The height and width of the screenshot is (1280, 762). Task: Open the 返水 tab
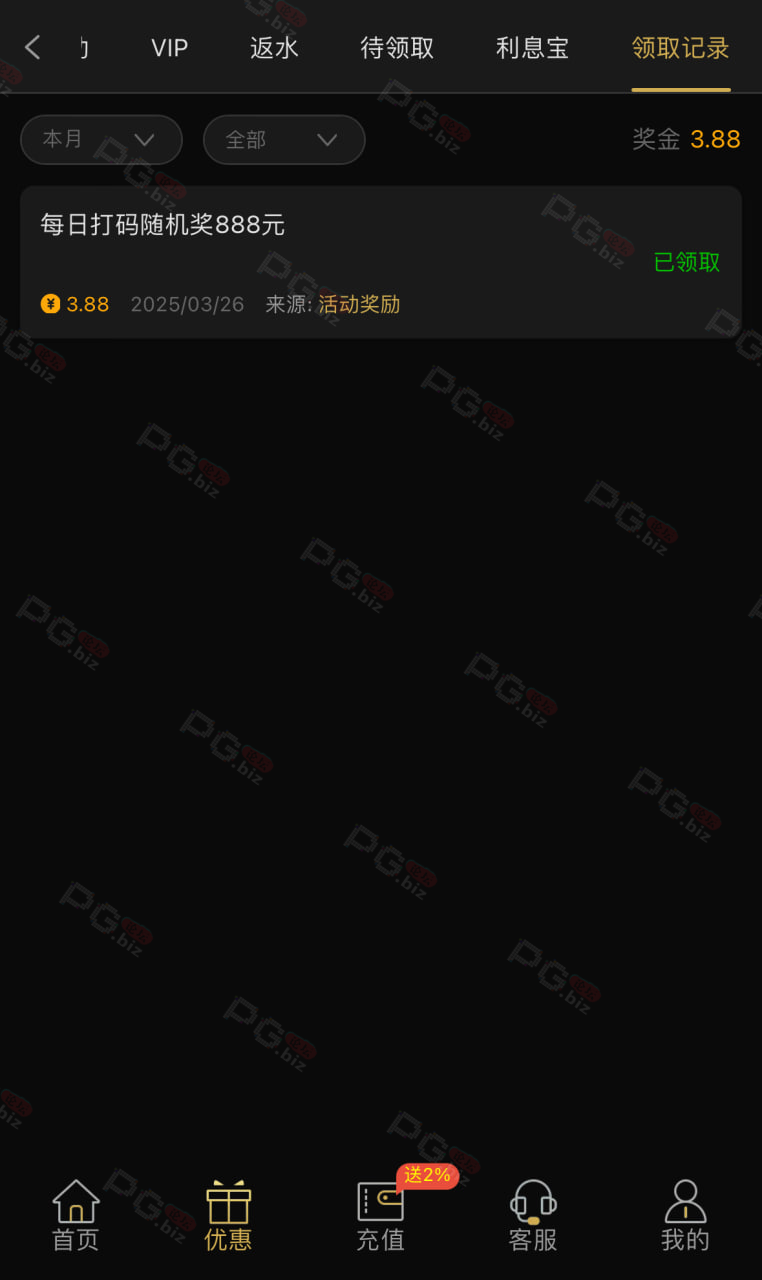coord(274,47)
